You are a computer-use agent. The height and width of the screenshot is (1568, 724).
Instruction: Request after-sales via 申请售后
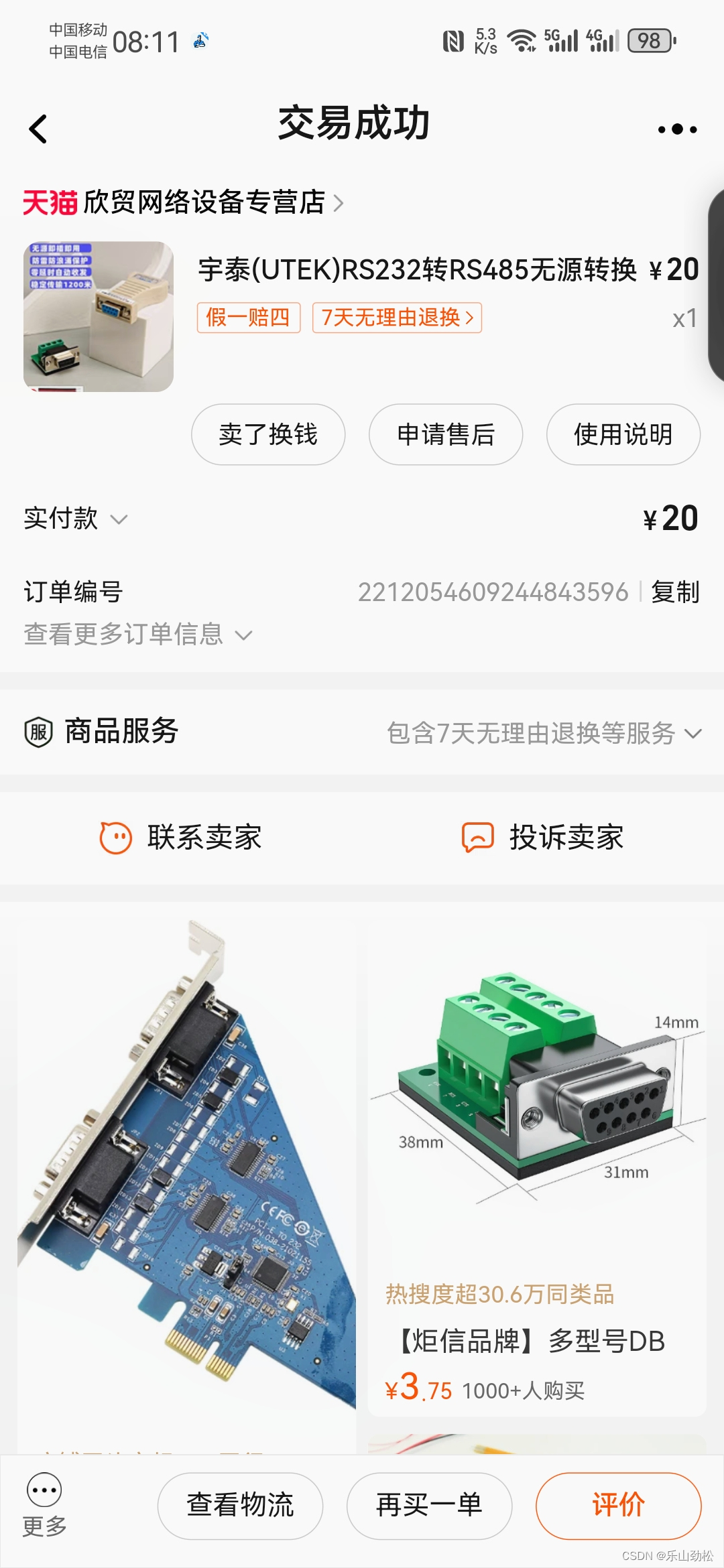coord(446,434)
